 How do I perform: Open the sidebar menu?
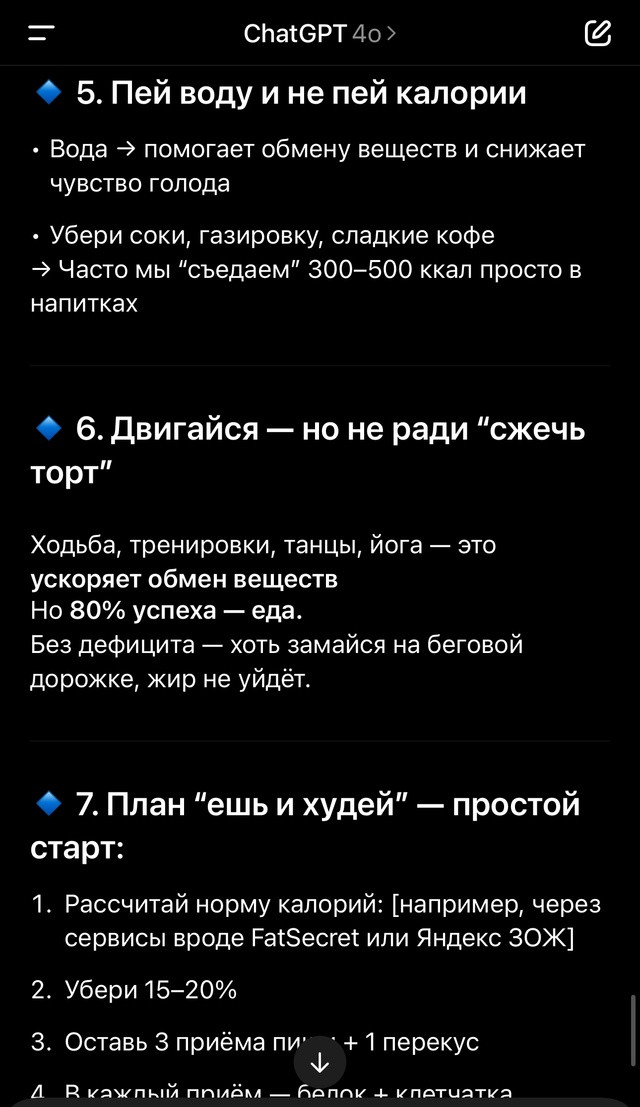(42, 33)
